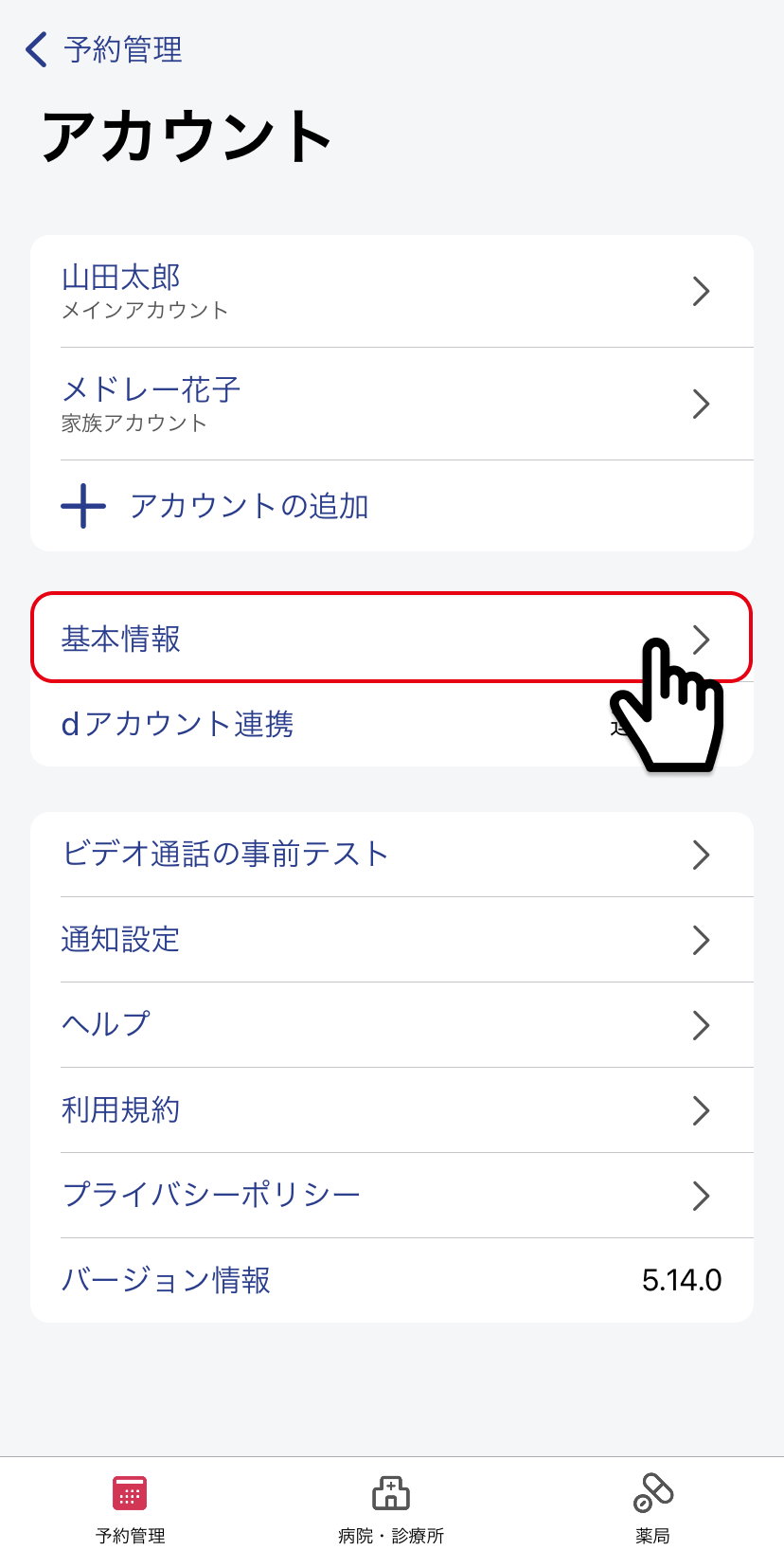Screen dimensions: 784x1550
Task: Open メドレー花子 family account
Action: click(x=392, y=404)
